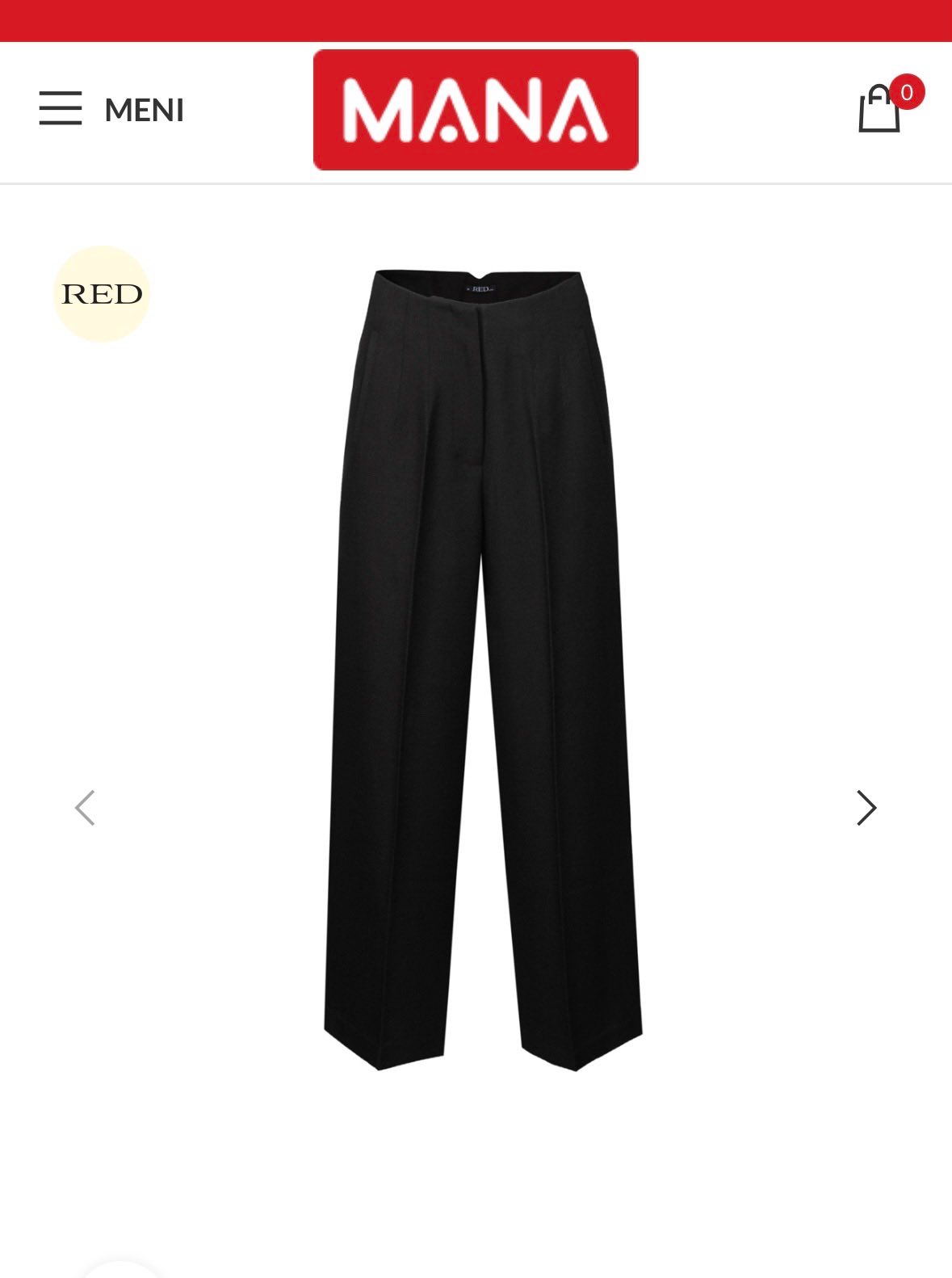Open the RED brand badge
This screenshot has height=1278, width=952.
click(x=102, y=294)
